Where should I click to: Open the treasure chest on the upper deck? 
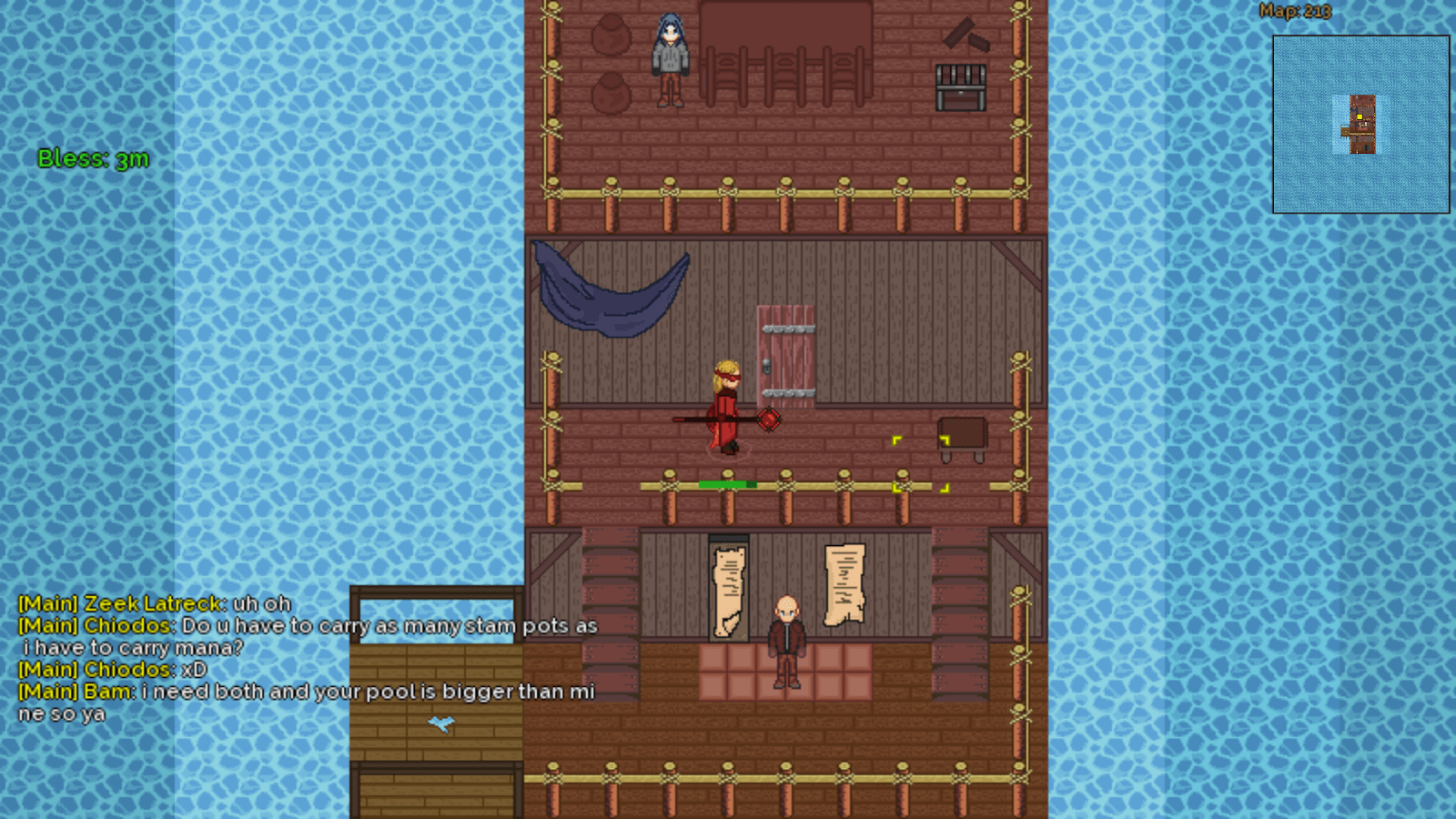pyautogui.click(x=961, y=88)
